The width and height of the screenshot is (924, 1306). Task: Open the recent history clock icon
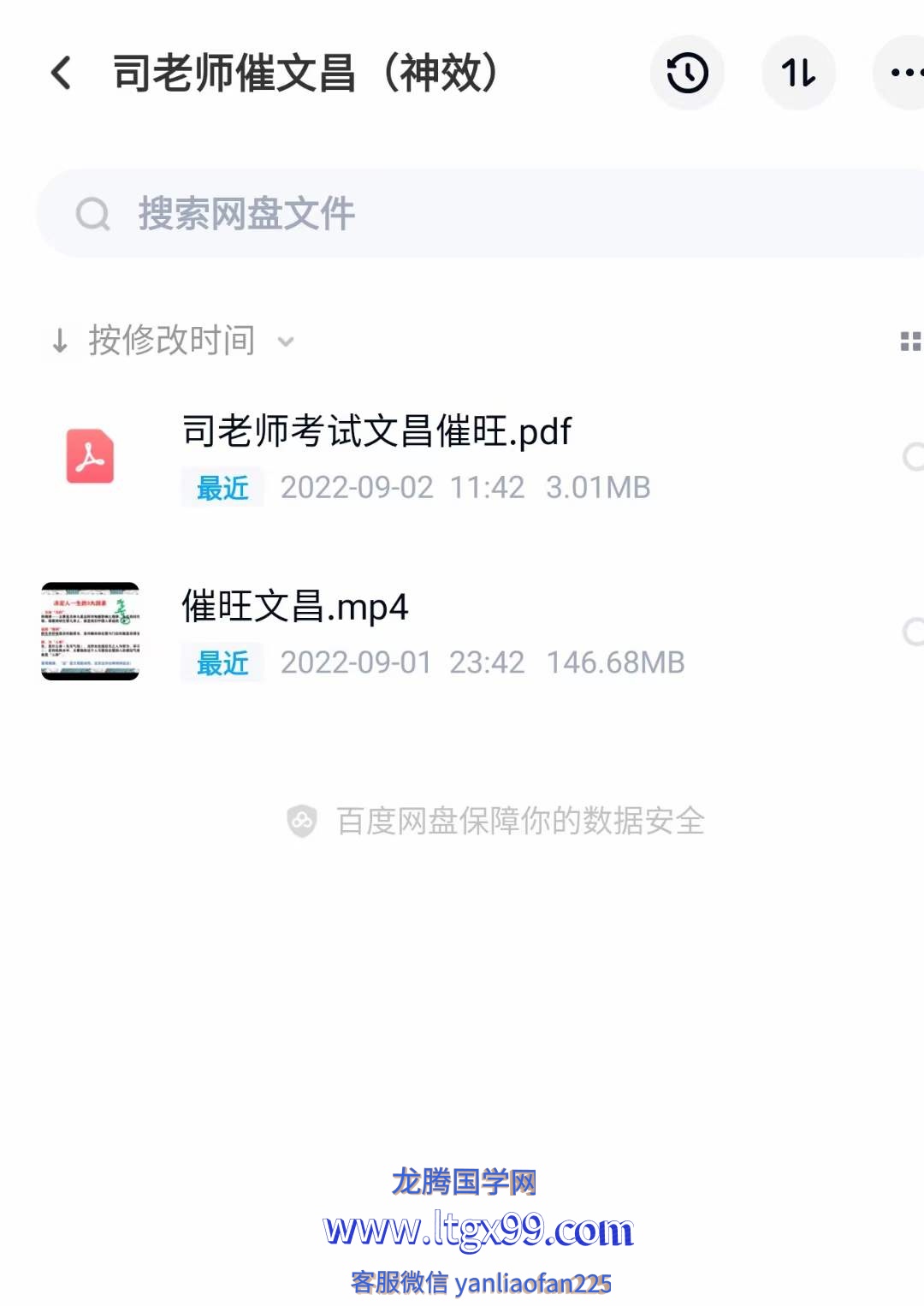(x=687, y=73)
